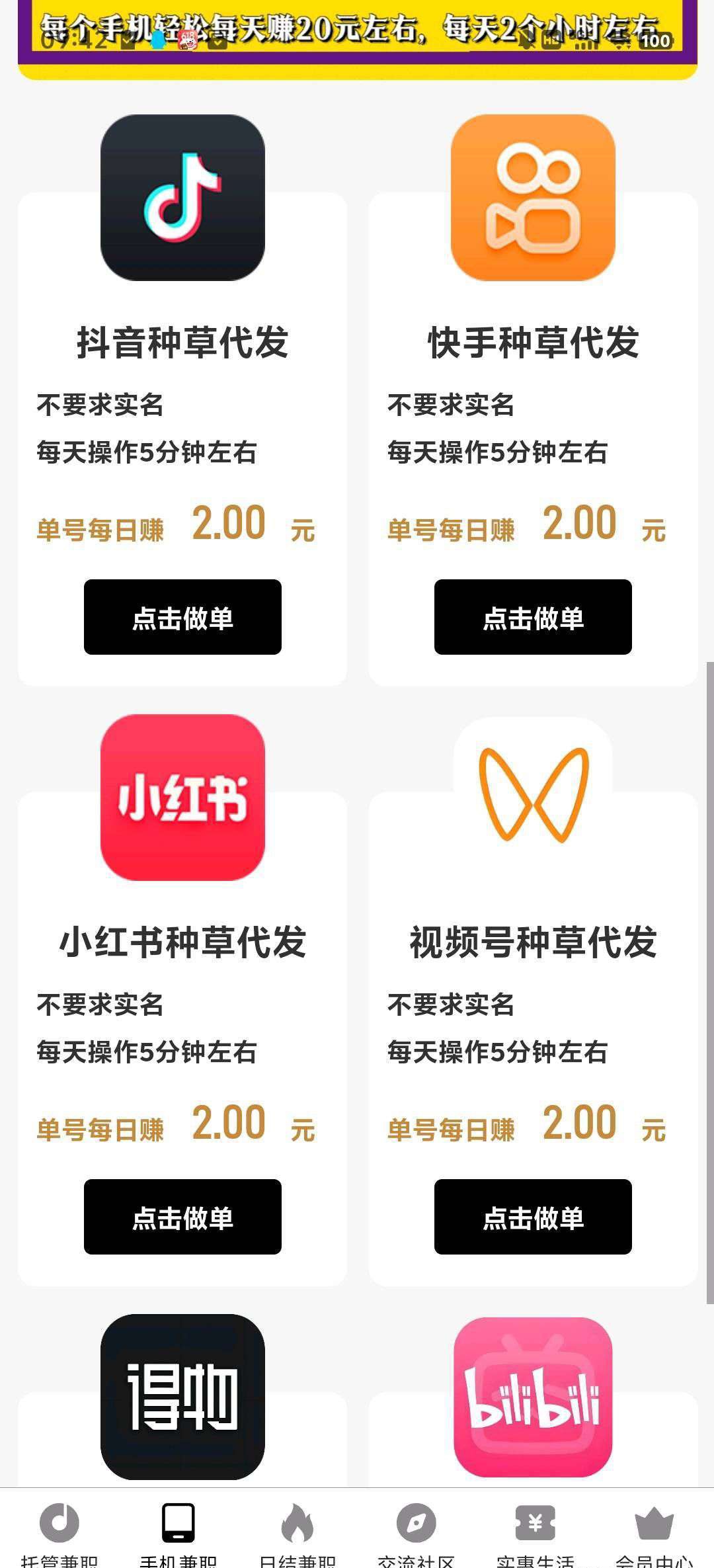Tap the Kuaishou (快手) app icon
The height and width of the screenshot is (1568, 714).
(x=532, y=198)
